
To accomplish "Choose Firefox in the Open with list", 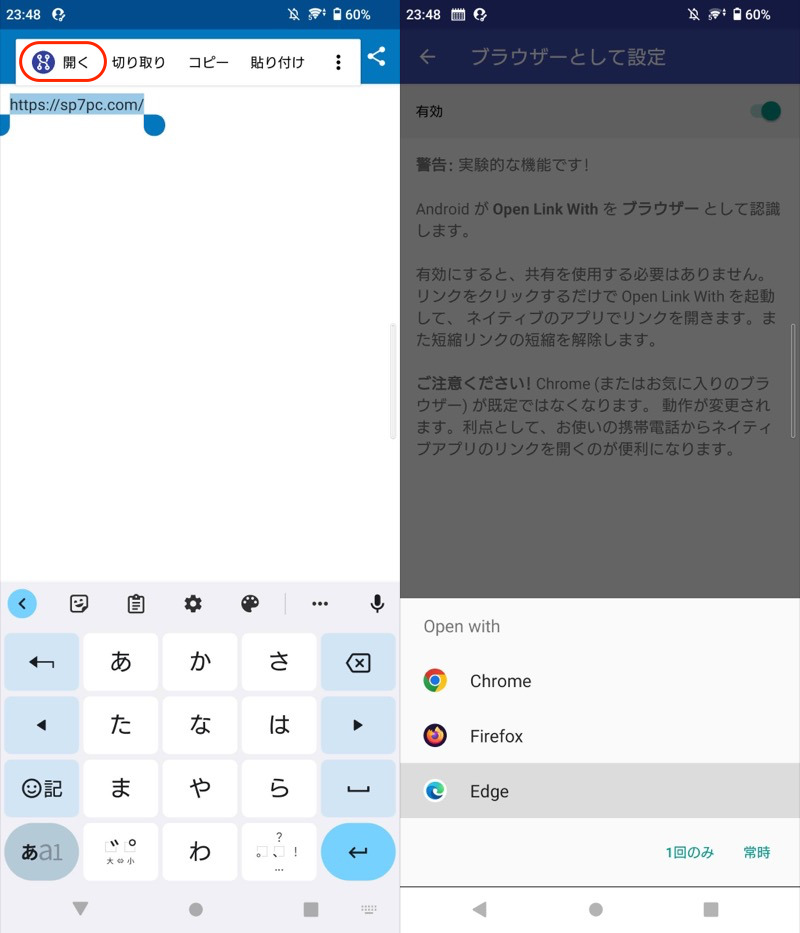I will 496,736.
